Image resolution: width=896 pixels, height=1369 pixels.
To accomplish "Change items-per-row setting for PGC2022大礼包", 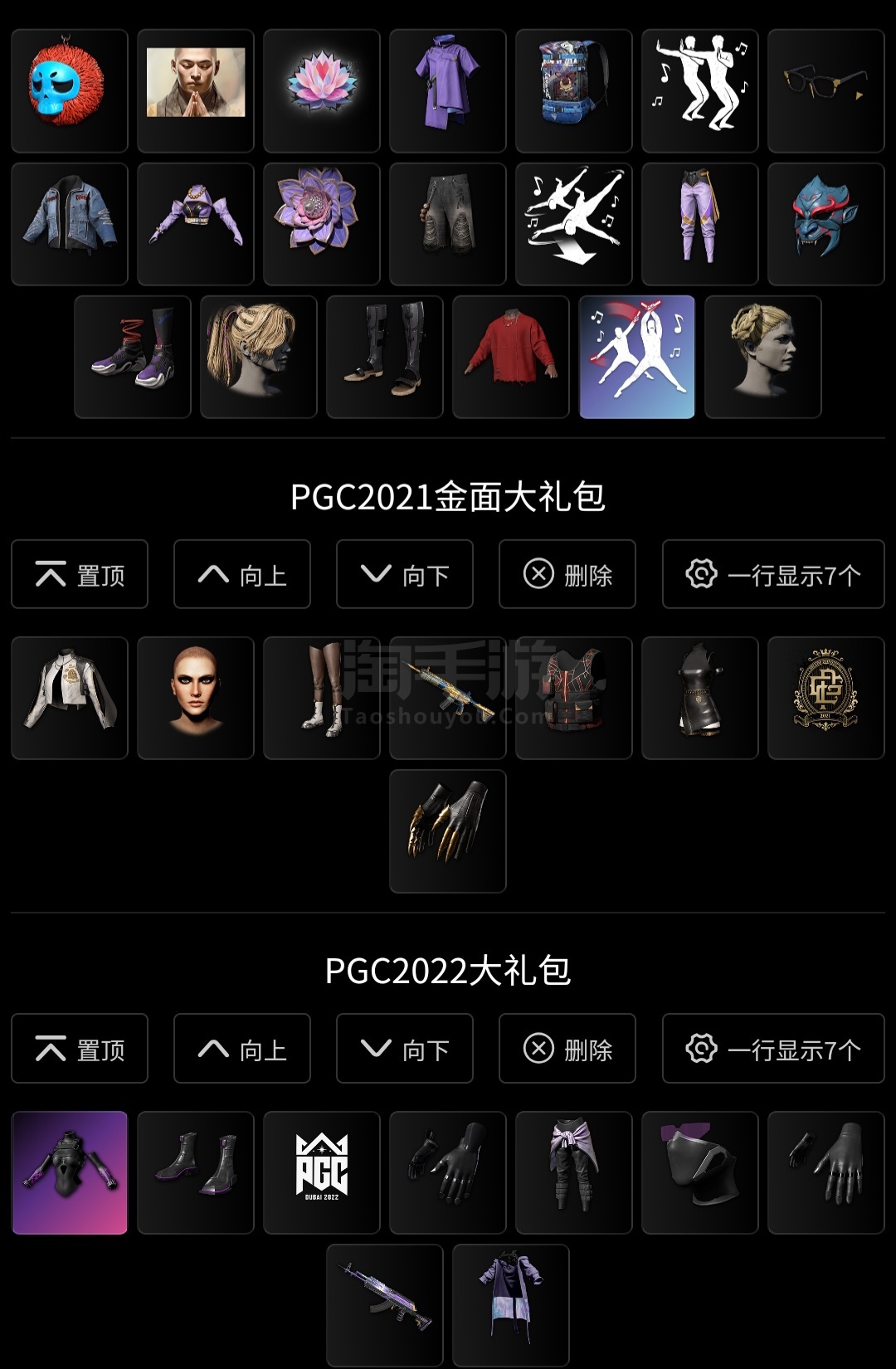I will (x=772, y=1048).
